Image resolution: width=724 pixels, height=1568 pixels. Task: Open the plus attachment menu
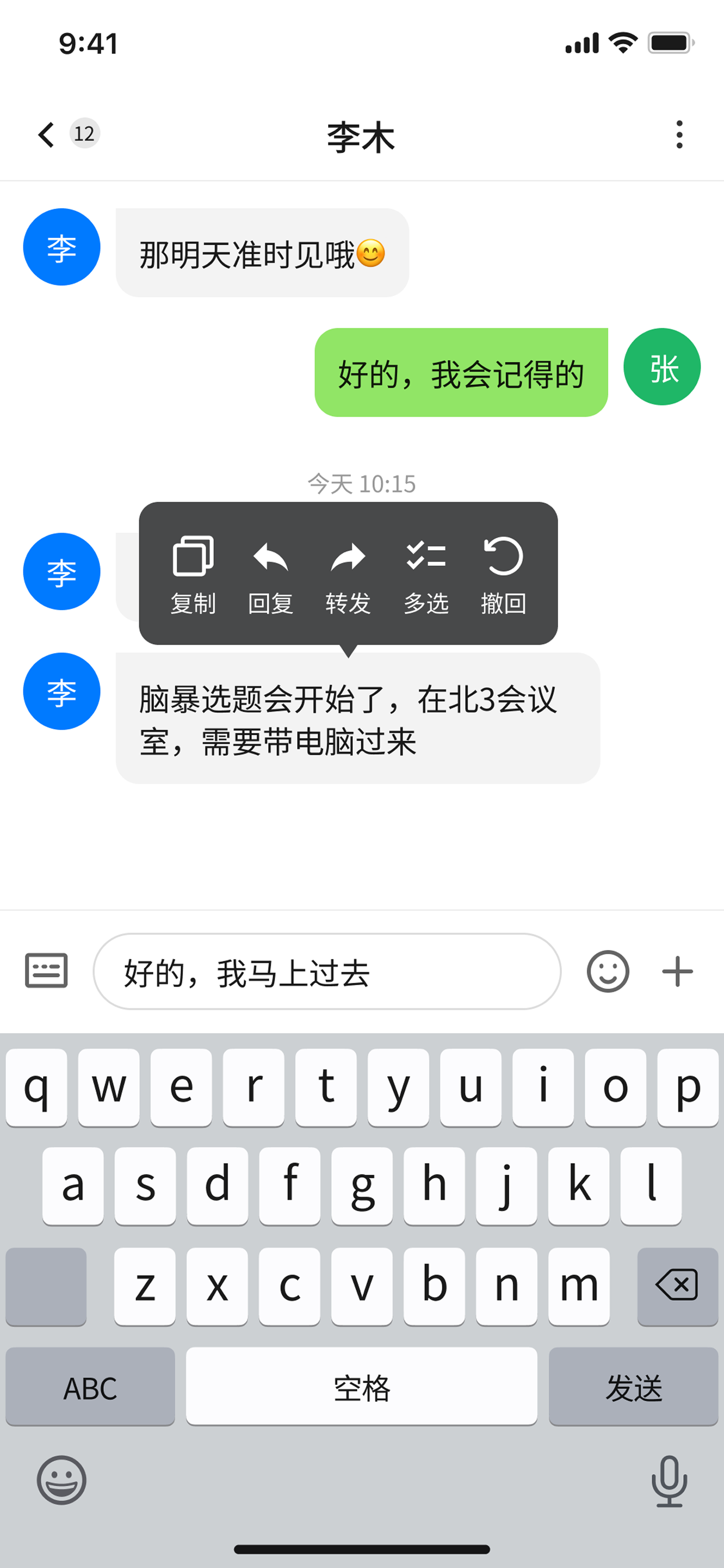677,971
